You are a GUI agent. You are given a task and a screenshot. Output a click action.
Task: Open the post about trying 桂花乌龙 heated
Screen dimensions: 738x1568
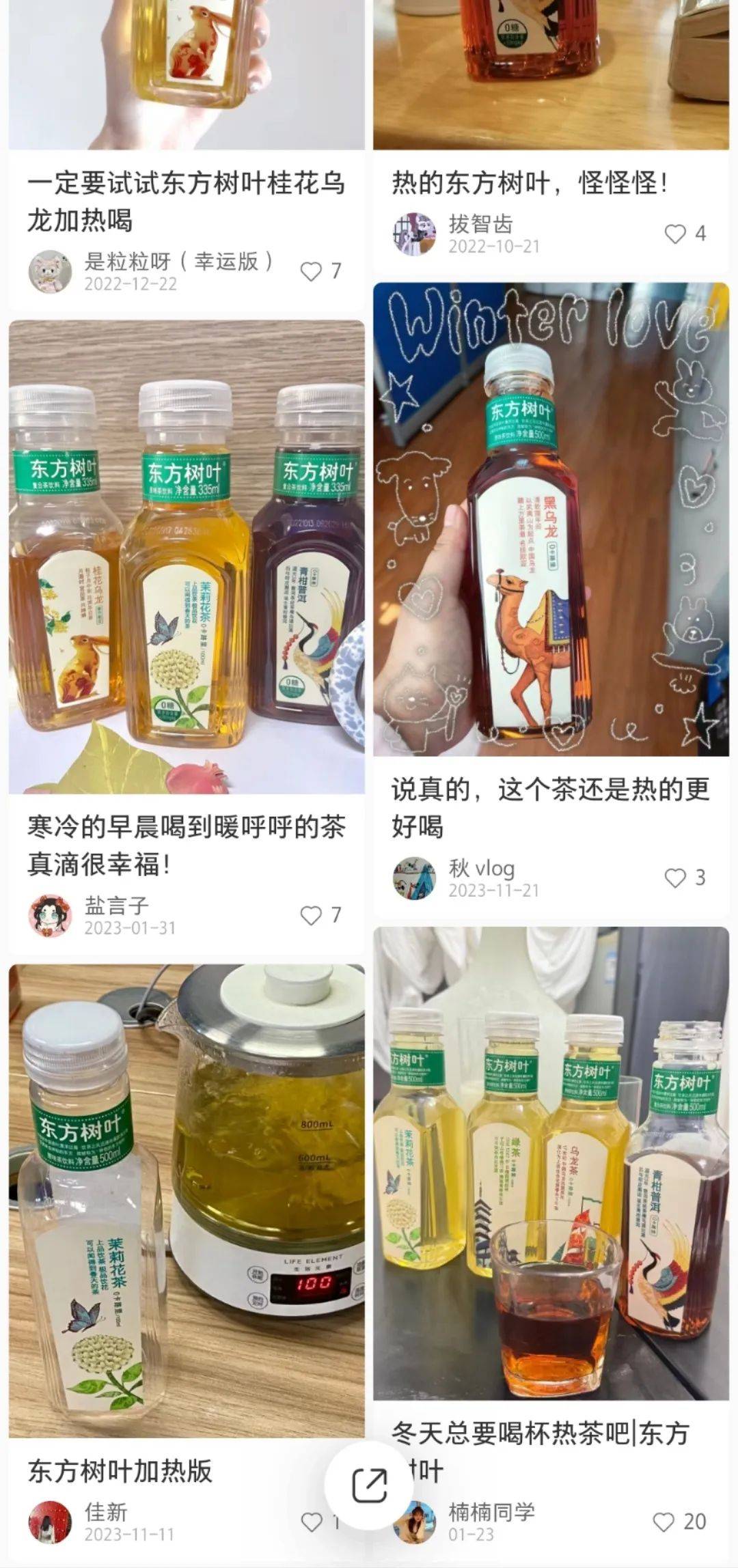(x=186, y=201)
